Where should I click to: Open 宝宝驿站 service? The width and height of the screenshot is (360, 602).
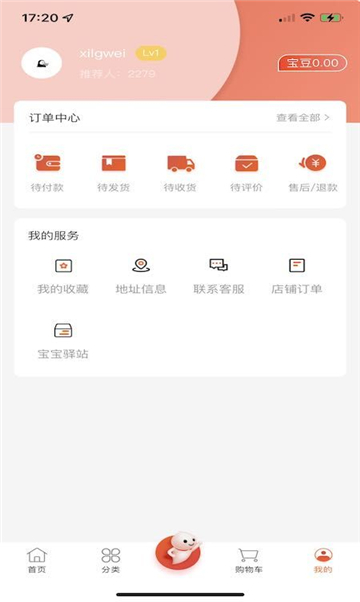(x=63, y=341)
